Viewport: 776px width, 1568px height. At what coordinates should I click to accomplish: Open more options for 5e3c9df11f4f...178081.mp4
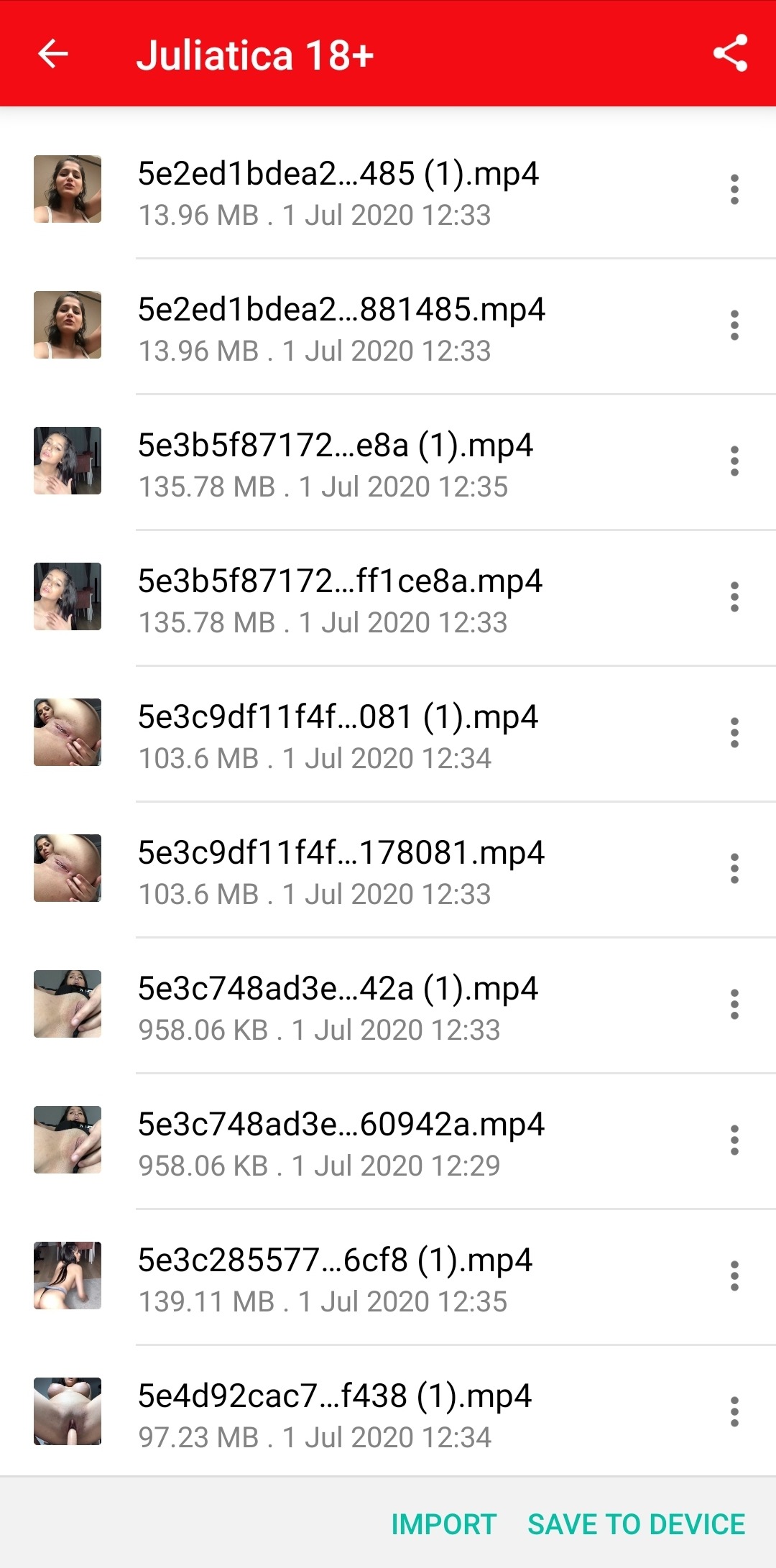tap(734, 869)
